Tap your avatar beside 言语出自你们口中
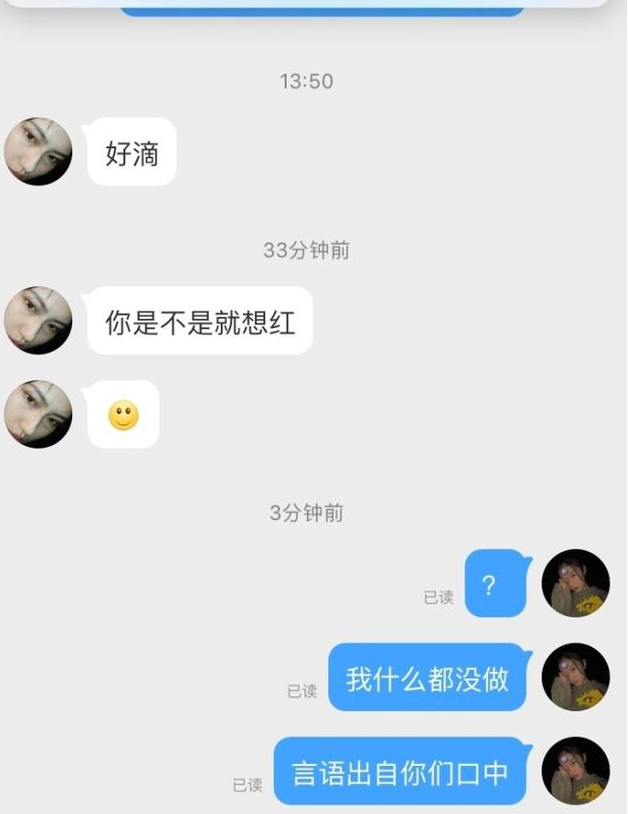The width and height of the screenshot is (628, 814). coord(575,771)
